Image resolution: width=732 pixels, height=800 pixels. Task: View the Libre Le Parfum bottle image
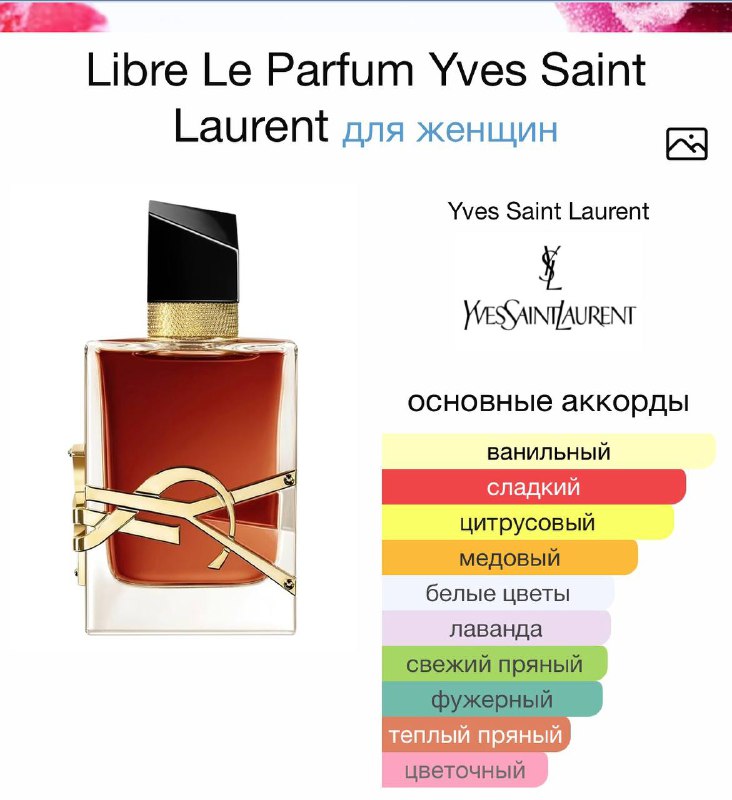coord(190,420)
